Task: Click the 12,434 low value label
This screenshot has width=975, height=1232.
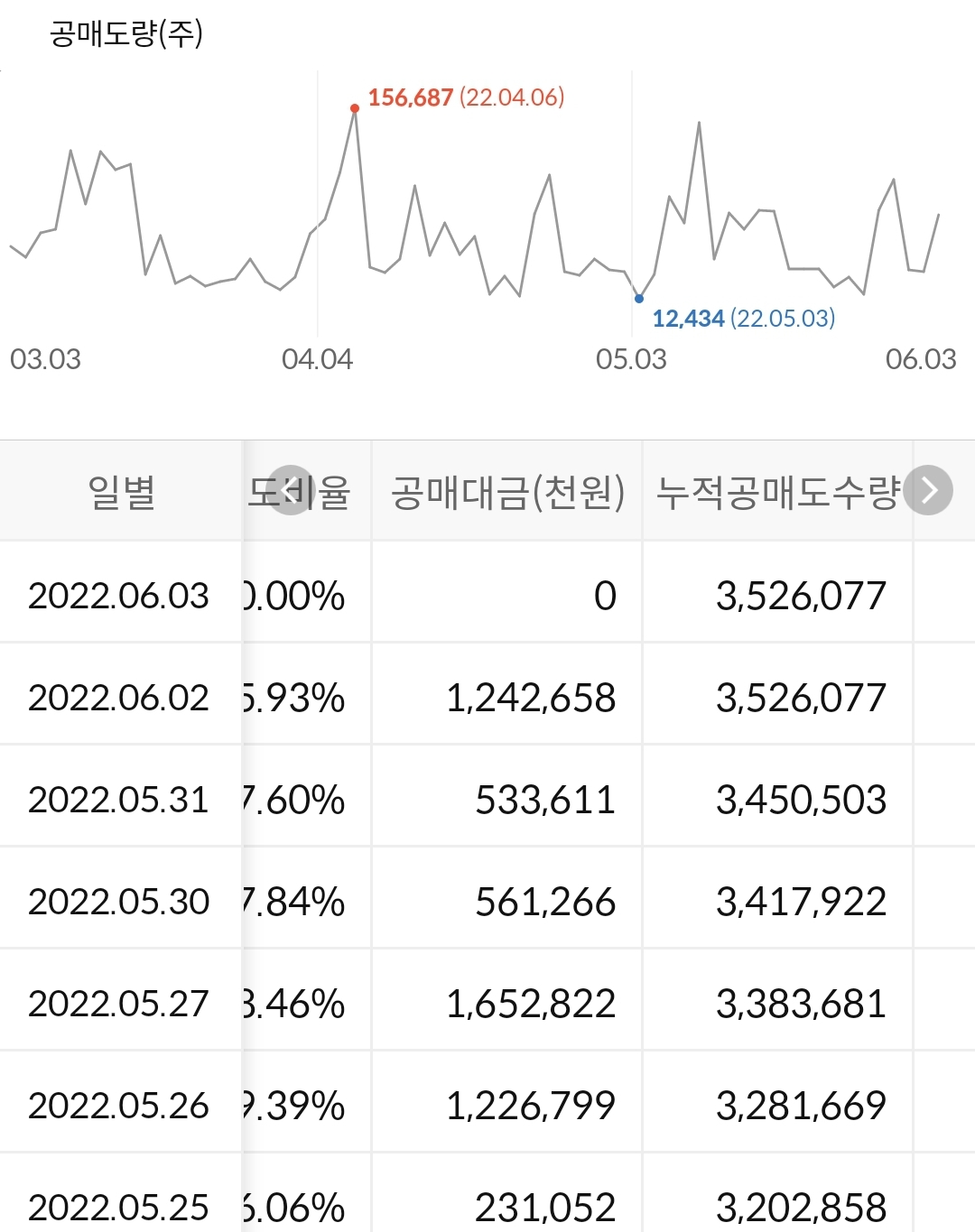Action: click(688, 319)
